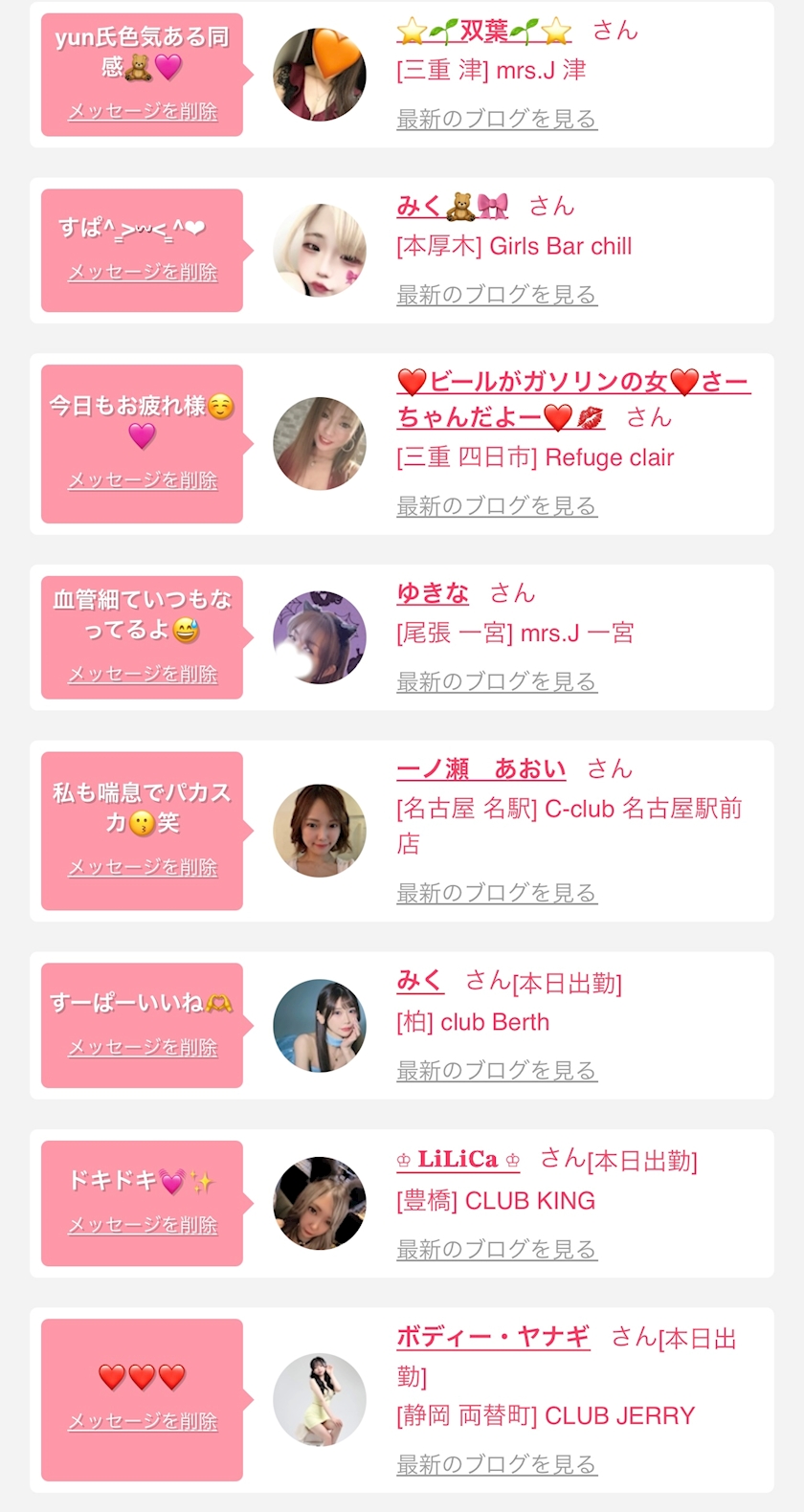Open ゆきな's profile link
Viewport: 804px width, 1512px height.
point(433,593)
